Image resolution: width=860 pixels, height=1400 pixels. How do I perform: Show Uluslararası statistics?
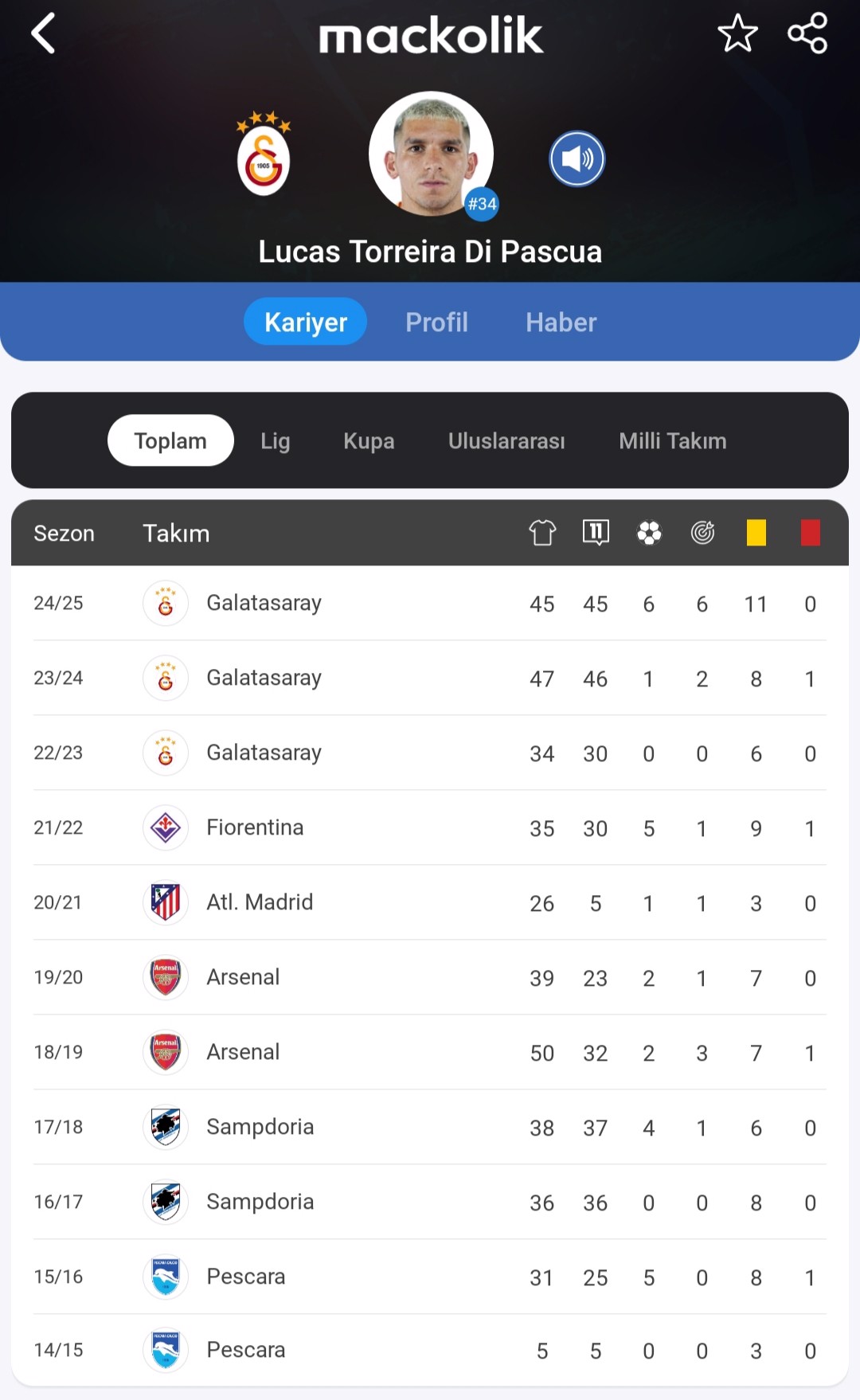(x=506, y=440)
